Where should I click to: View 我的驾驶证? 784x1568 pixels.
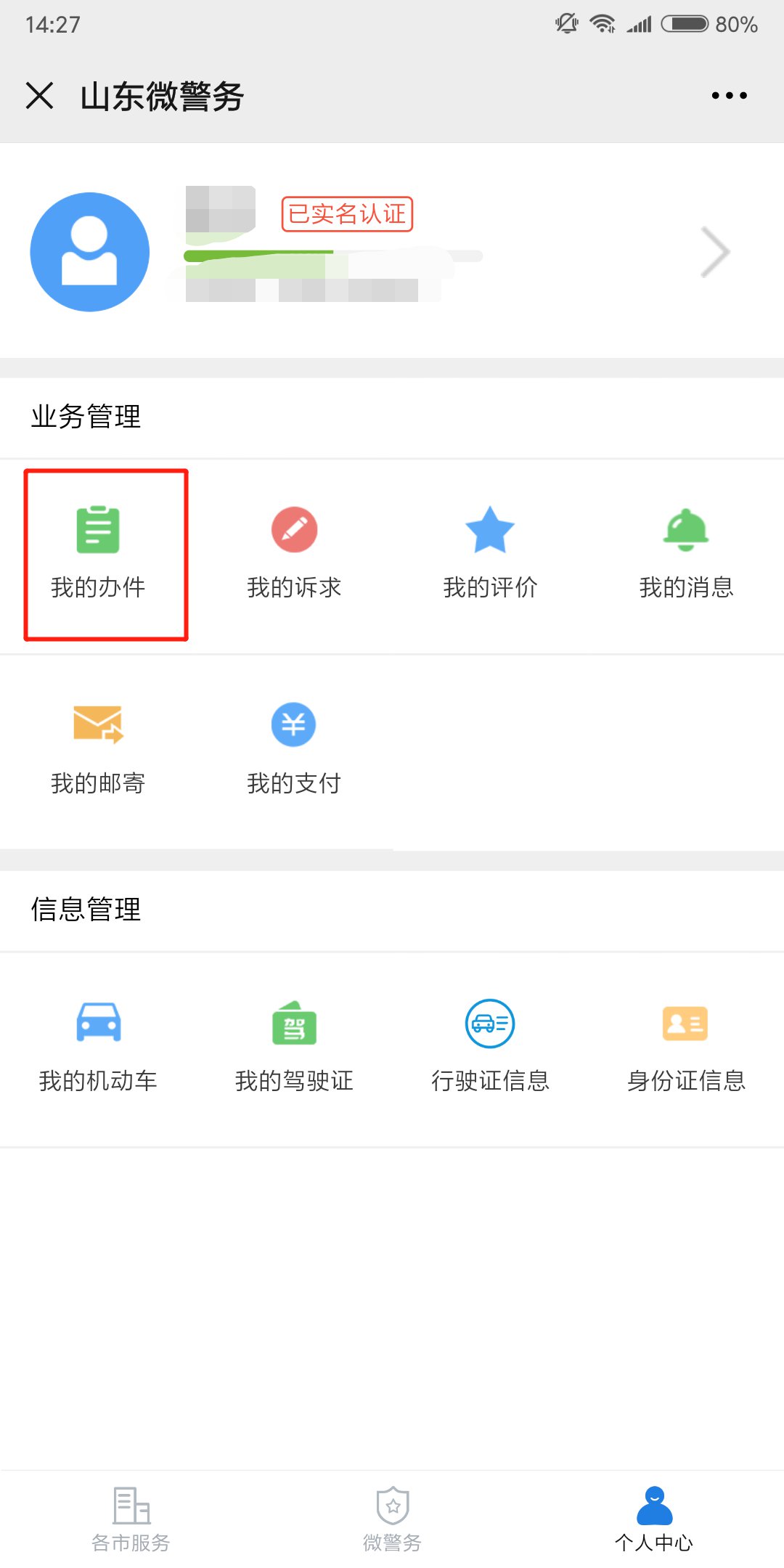(x=294, y=1046)
